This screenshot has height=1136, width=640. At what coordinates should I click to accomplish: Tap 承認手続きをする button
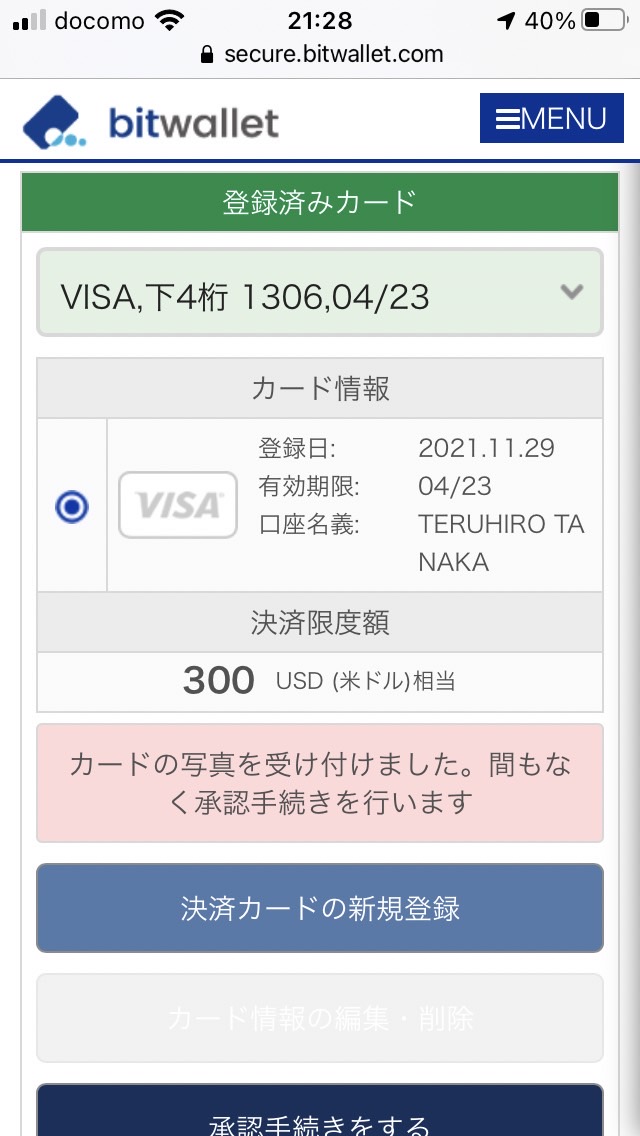point(320,1111)
